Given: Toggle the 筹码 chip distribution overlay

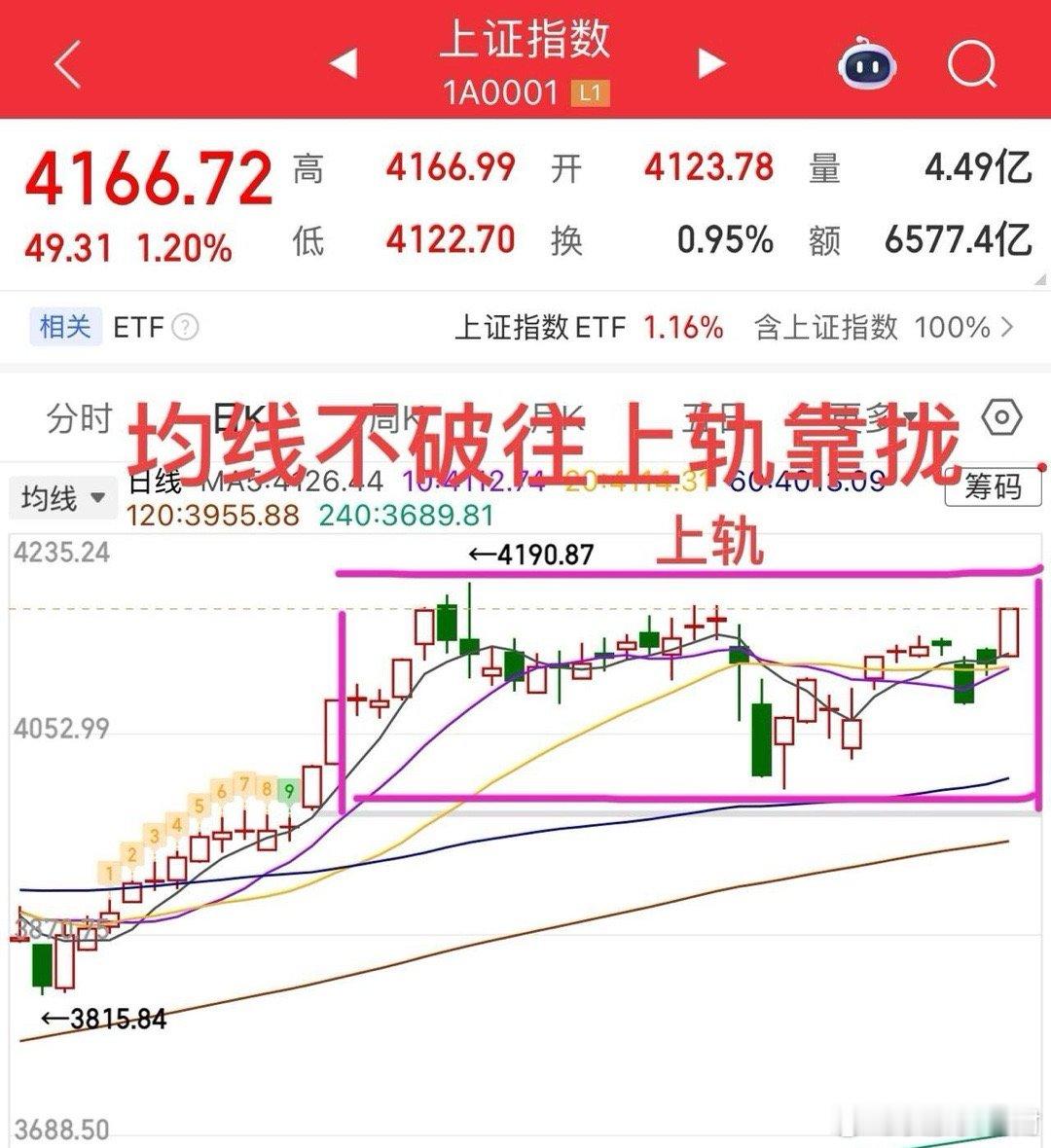Looking at the screenshot, I should click(x=994, y=487).
